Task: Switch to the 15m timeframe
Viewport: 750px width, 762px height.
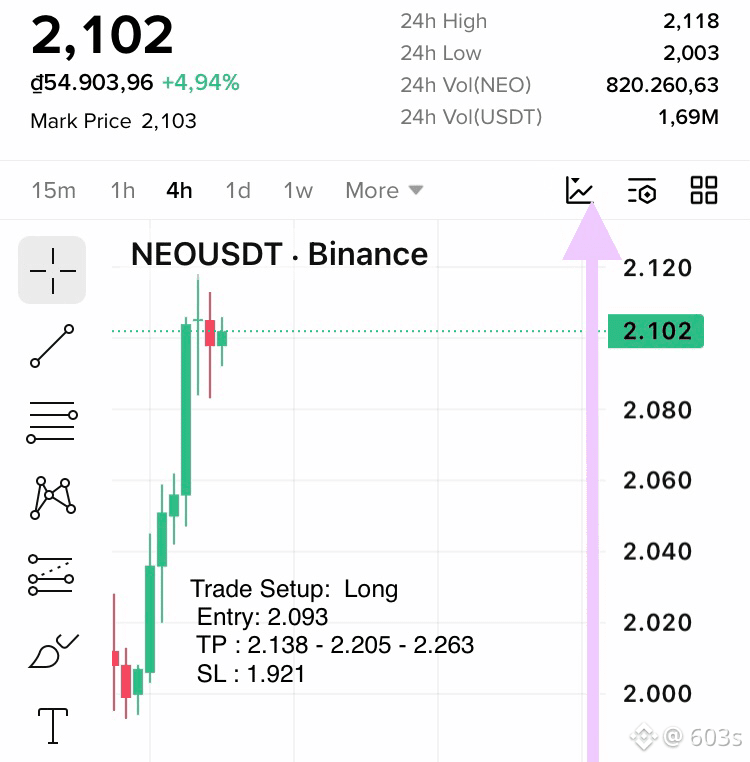Action: (53, 190)
